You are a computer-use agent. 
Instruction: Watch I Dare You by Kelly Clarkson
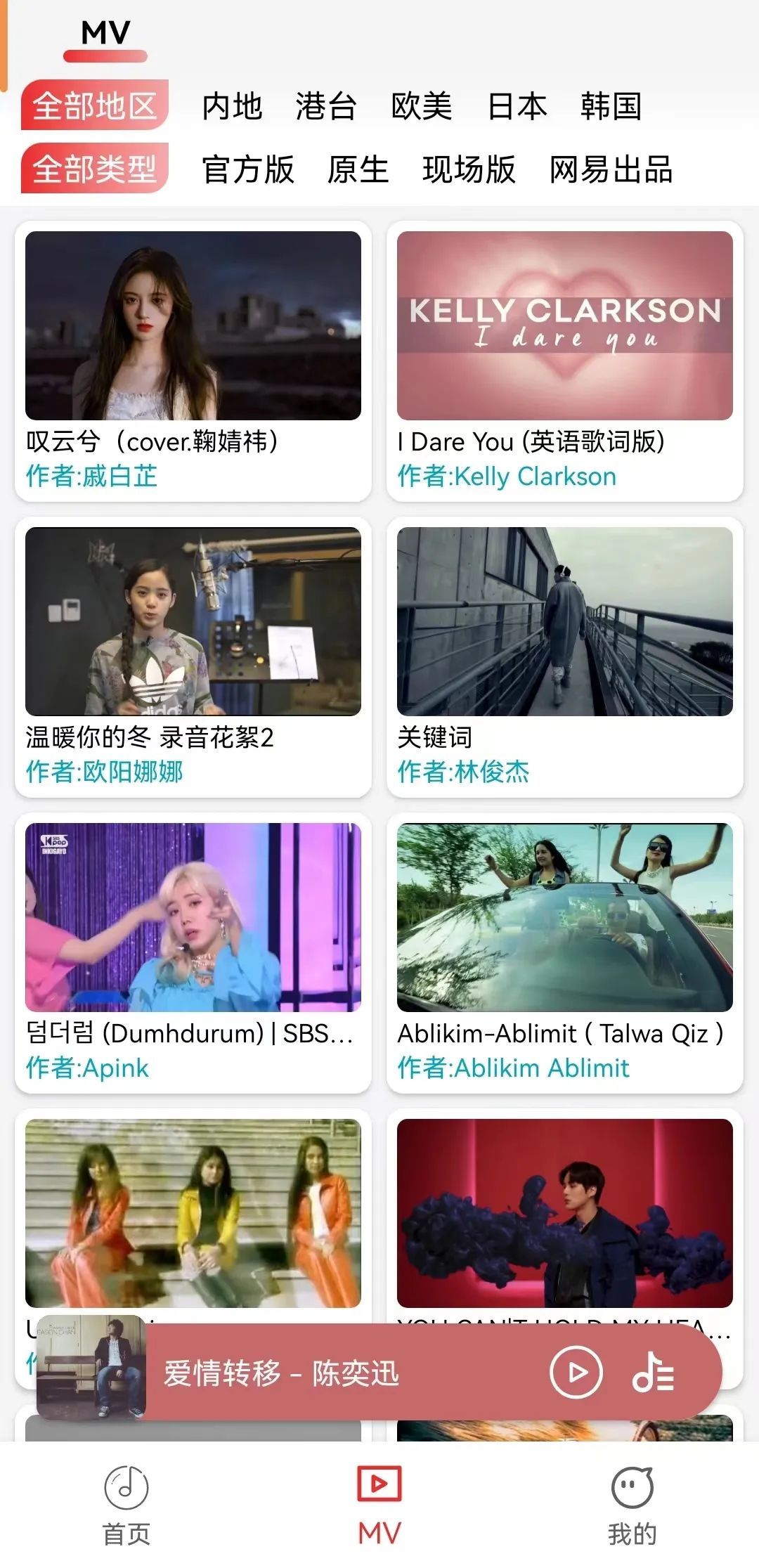click(564, 327)
